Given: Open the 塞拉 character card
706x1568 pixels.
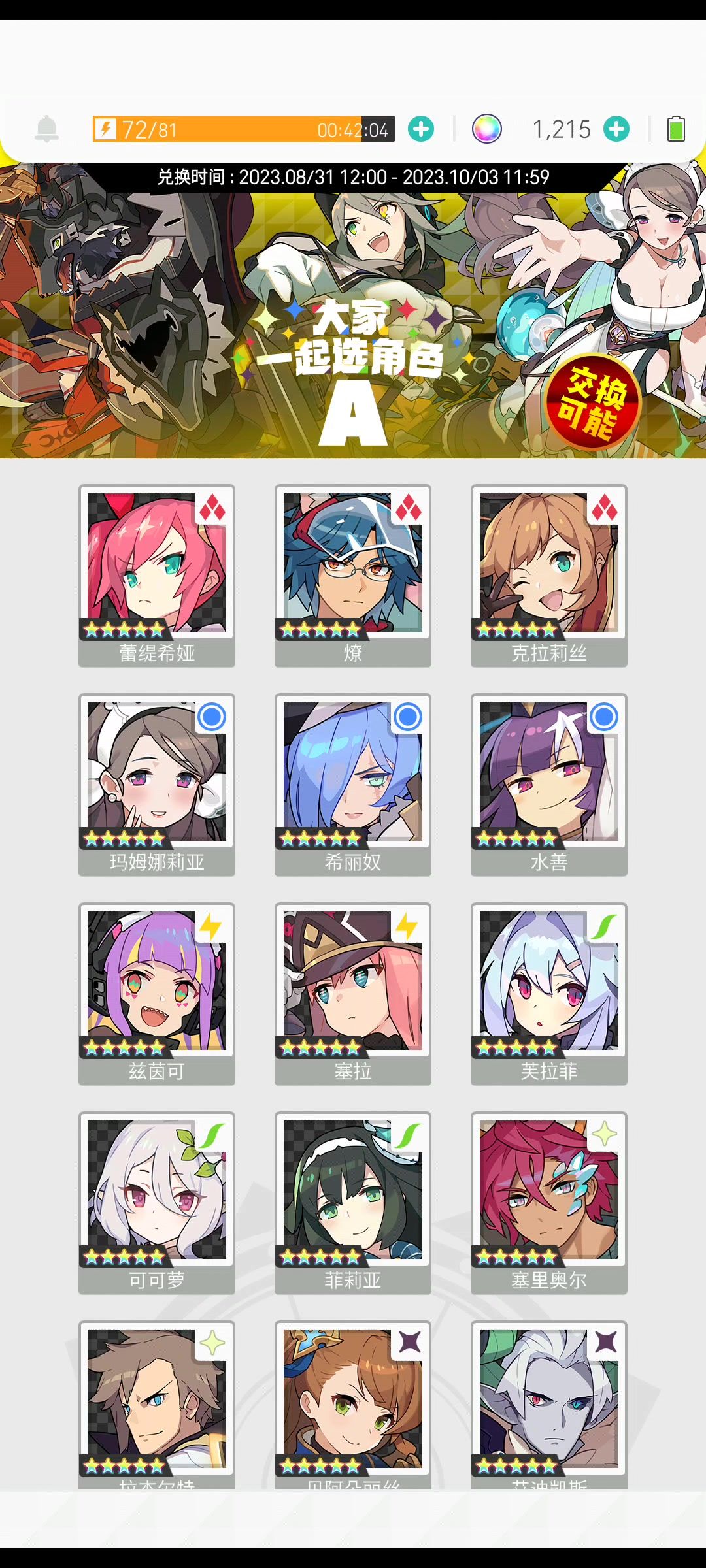Looking at the screenshot, I should 353,993.
